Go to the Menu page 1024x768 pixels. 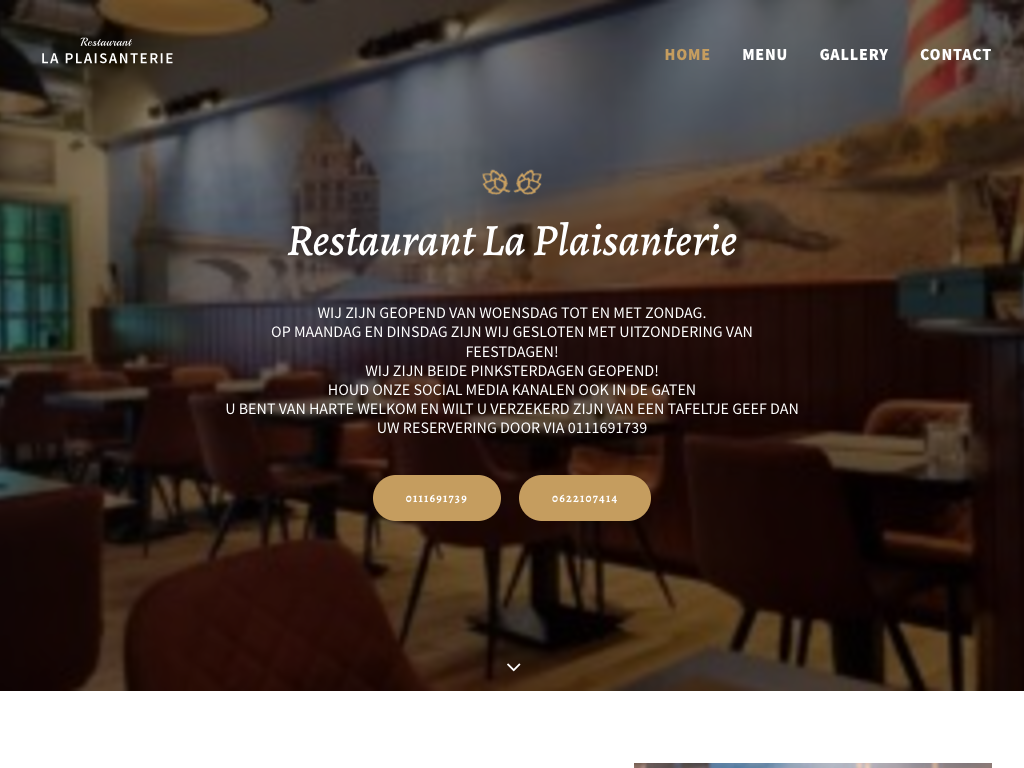(x=764, y=55)
